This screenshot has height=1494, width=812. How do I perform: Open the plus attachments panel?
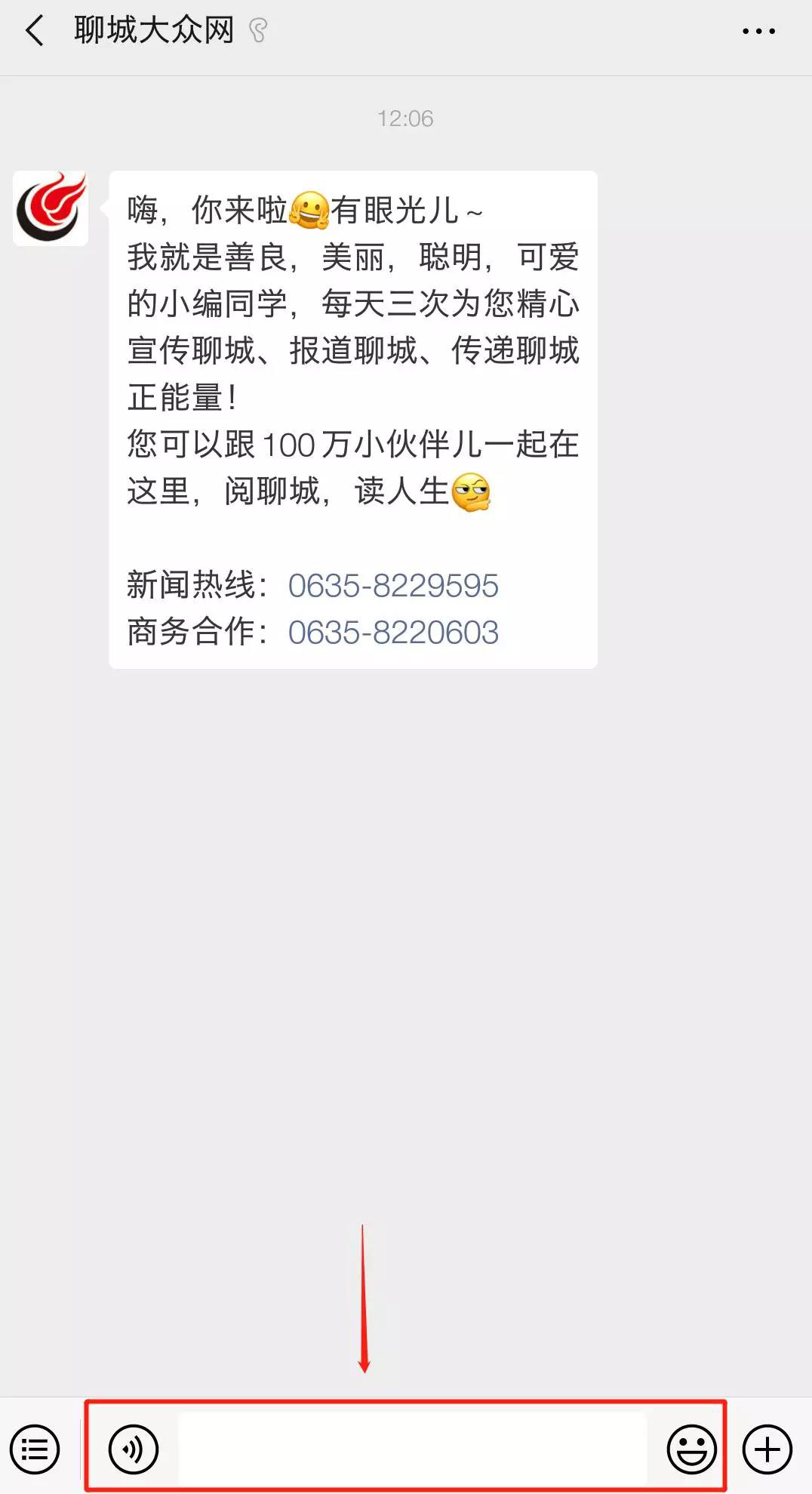tap(767, 1449)
